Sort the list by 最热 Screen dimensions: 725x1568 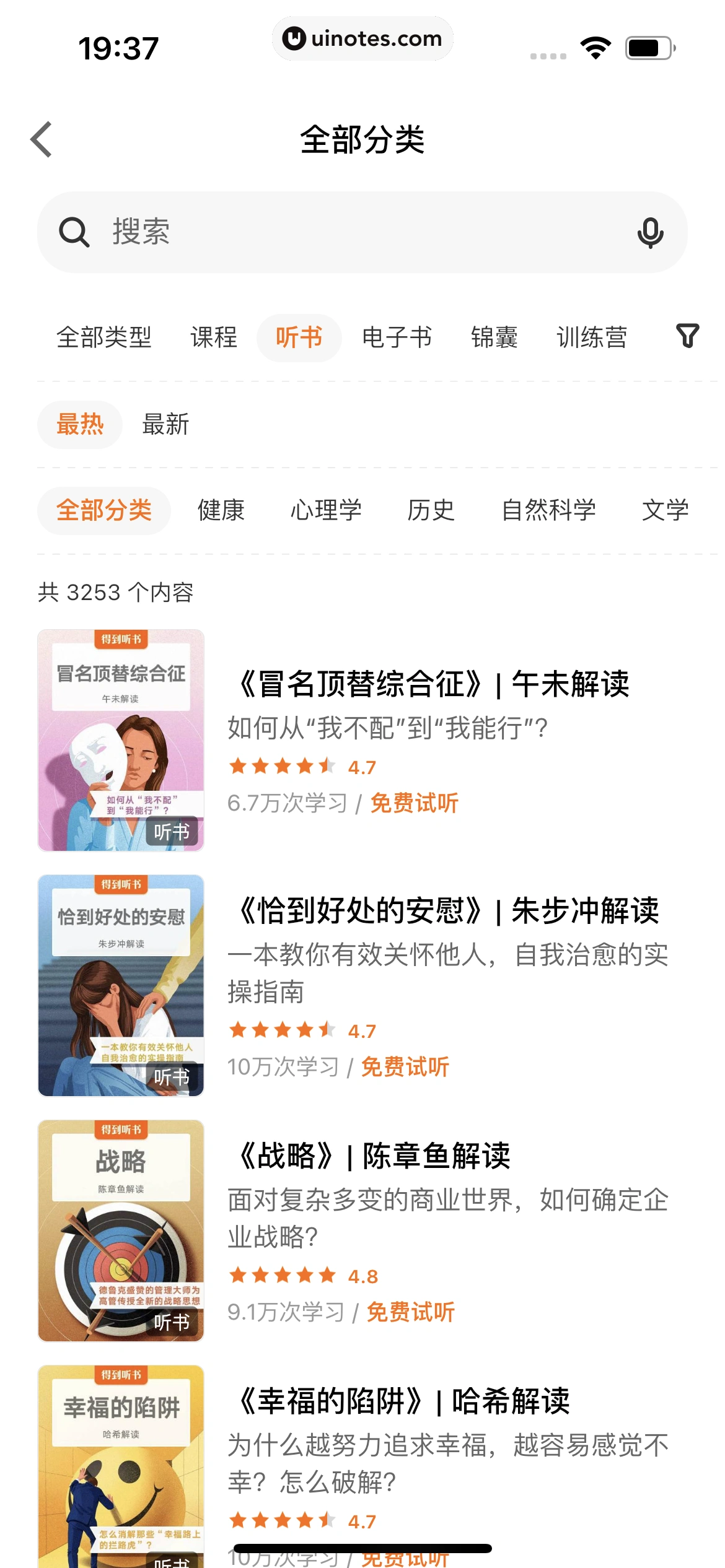(80, 425)
